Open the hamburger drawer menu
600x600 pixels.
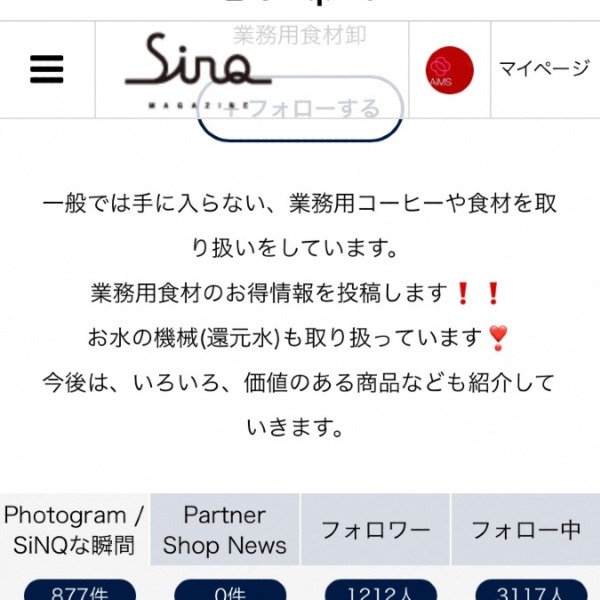[x=47, y=69]
